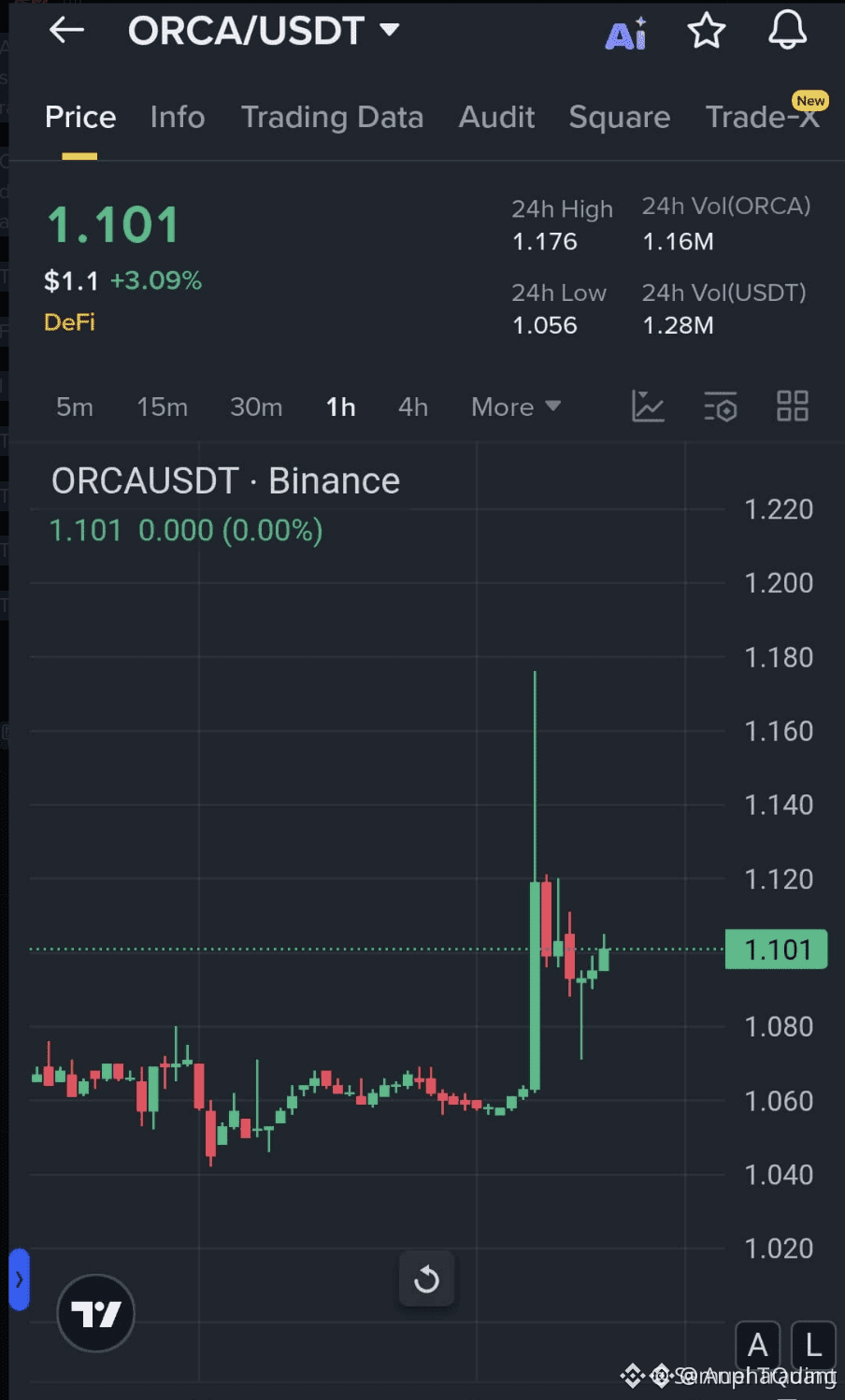Open the DeFi category label

tap(69, 321)
